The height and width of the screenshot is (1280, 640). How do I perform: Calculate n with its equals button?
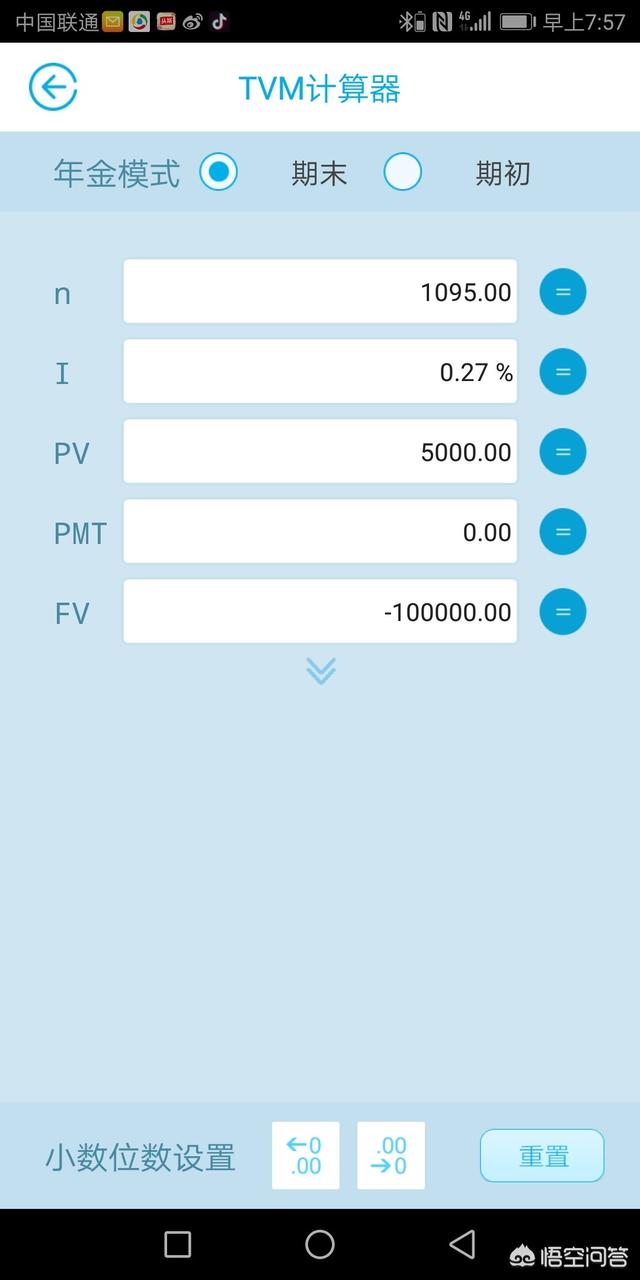click(562, 292)
